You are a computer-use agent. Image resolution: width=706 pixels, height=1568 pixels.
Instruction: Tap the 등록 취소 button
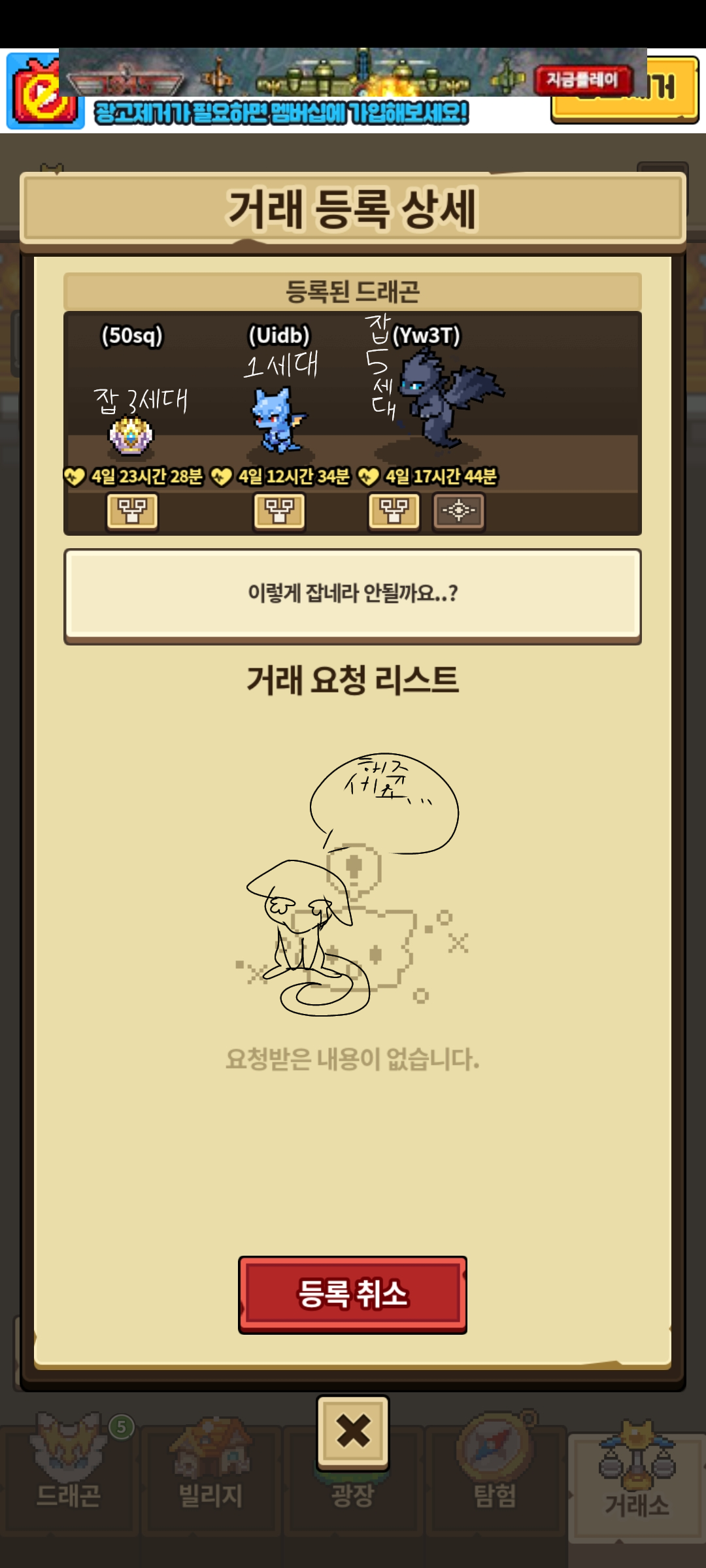tap(352, 1294)
